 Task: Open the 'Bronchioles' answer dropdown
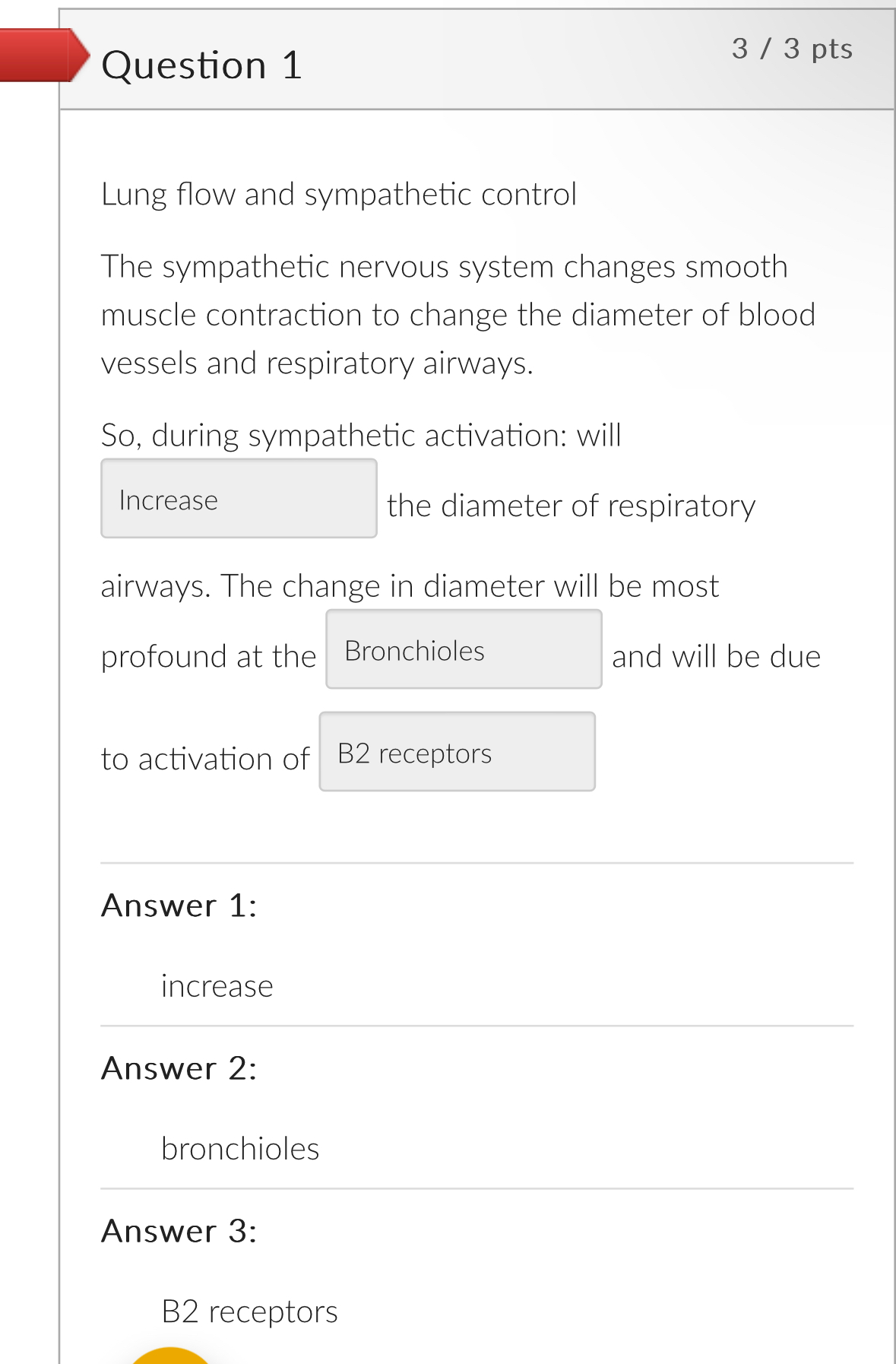(464, 649)
